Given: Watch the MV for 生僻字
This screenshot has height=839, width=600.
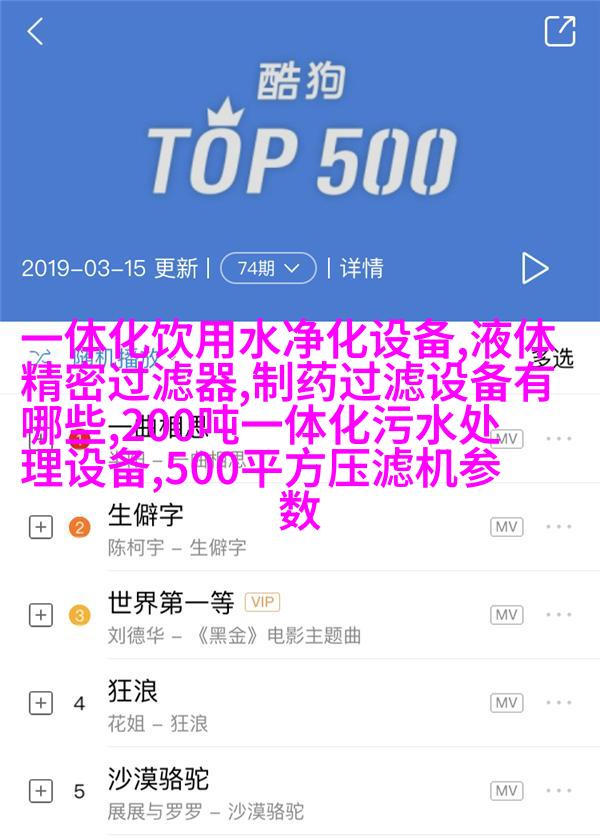Looking at the screenshot, I should click(x=507, y=528).
